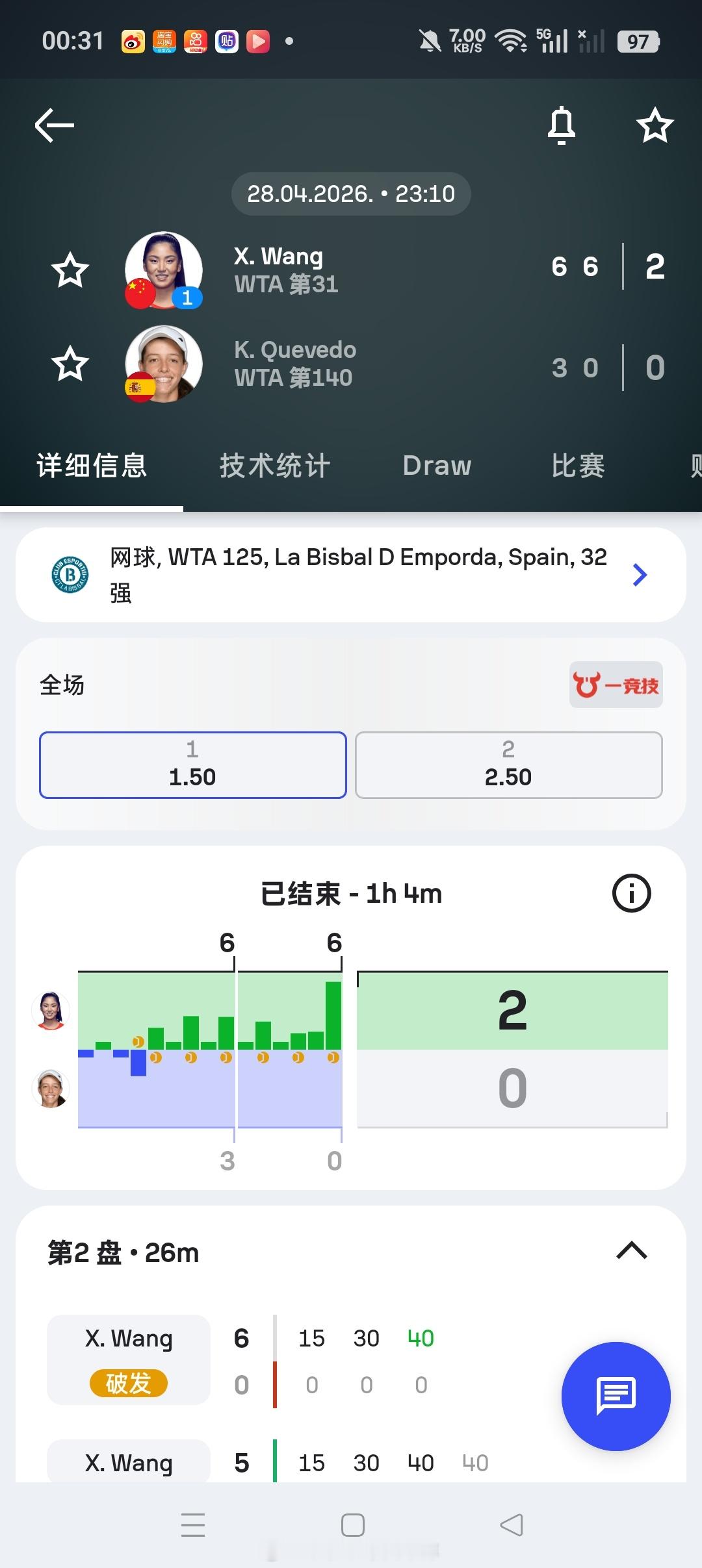This screenshot has width=702, height=1568.
Task: Click the 一竞技 sponsor logo
Action: [x=615, y=685]
